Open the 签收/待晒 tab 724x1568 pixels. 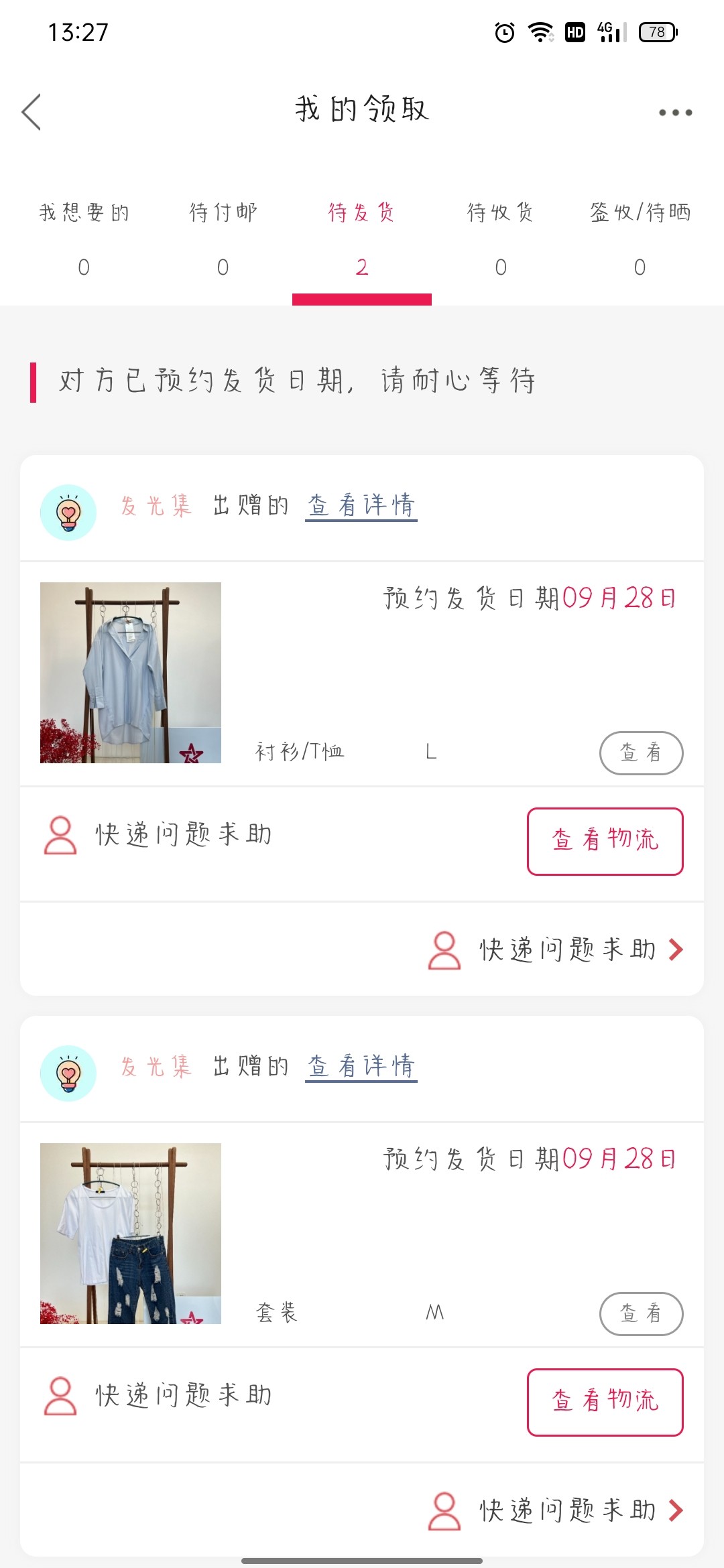point(640,237)
